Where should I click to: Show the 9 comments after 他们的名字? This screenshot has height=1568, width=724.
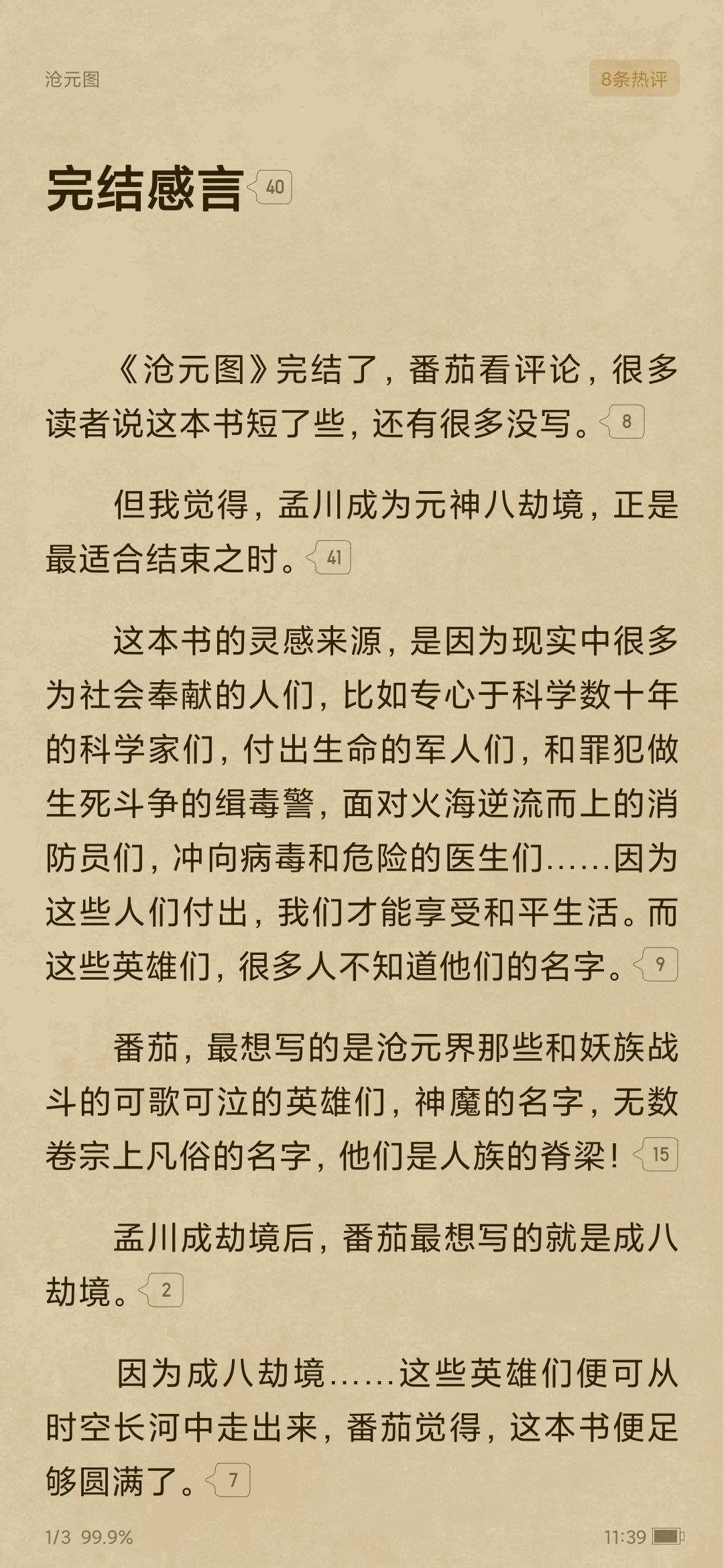tap(656, 964)
